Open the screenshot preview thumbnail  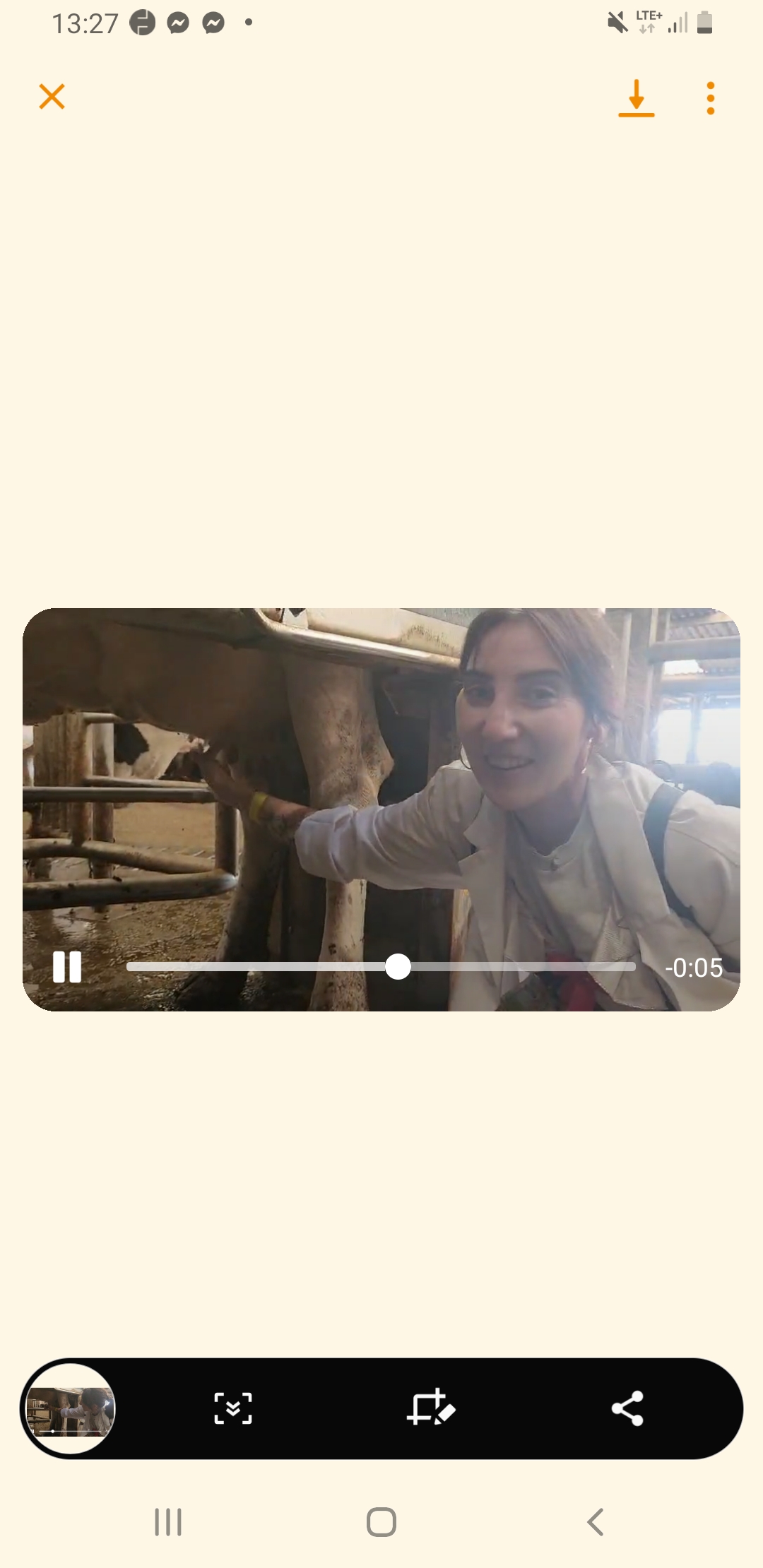pos(70,1409)
